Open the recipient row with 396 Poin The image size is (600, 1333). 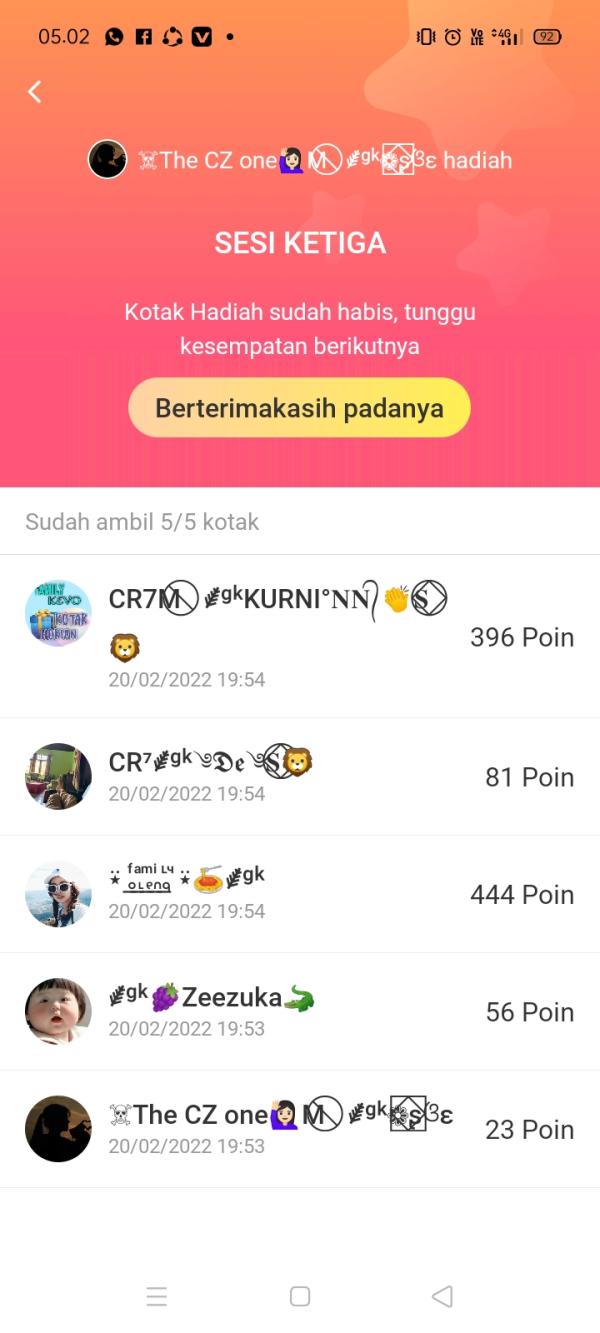[300, 637]
